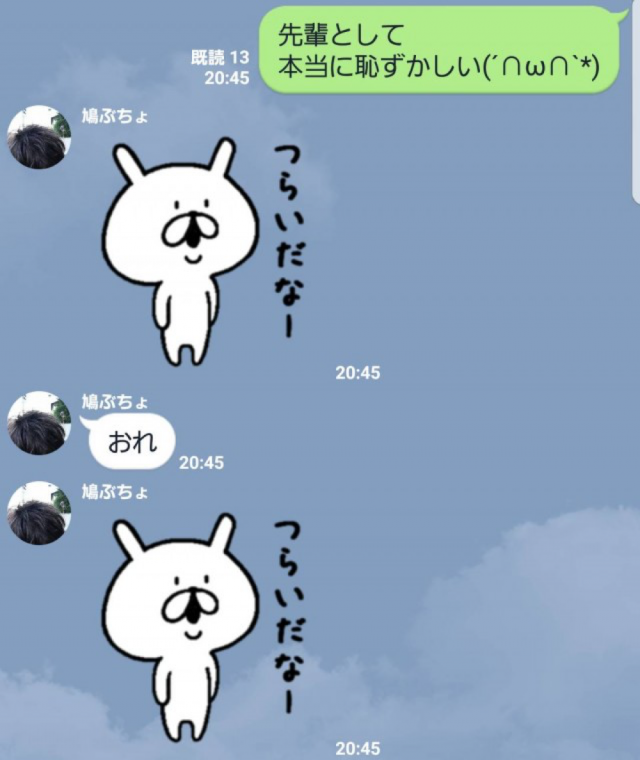Open 鳩ぶちょ's profile picture beside the おれ message
The height and width of the screenshot is (760, 640).
pyautogui.click(x=39, y=423)
